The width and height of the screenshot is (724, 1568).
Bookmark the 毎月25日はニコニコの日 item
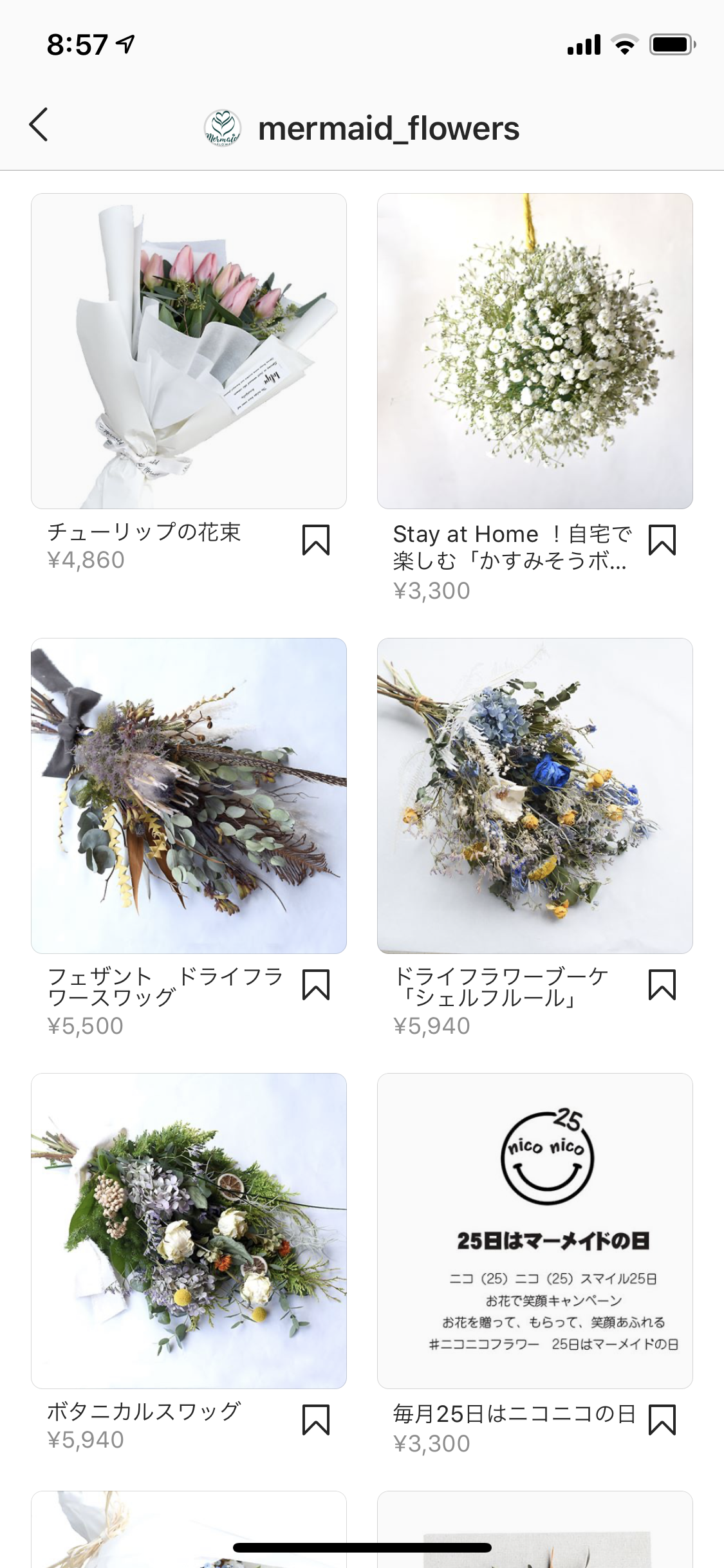[x=662, y=1419]
